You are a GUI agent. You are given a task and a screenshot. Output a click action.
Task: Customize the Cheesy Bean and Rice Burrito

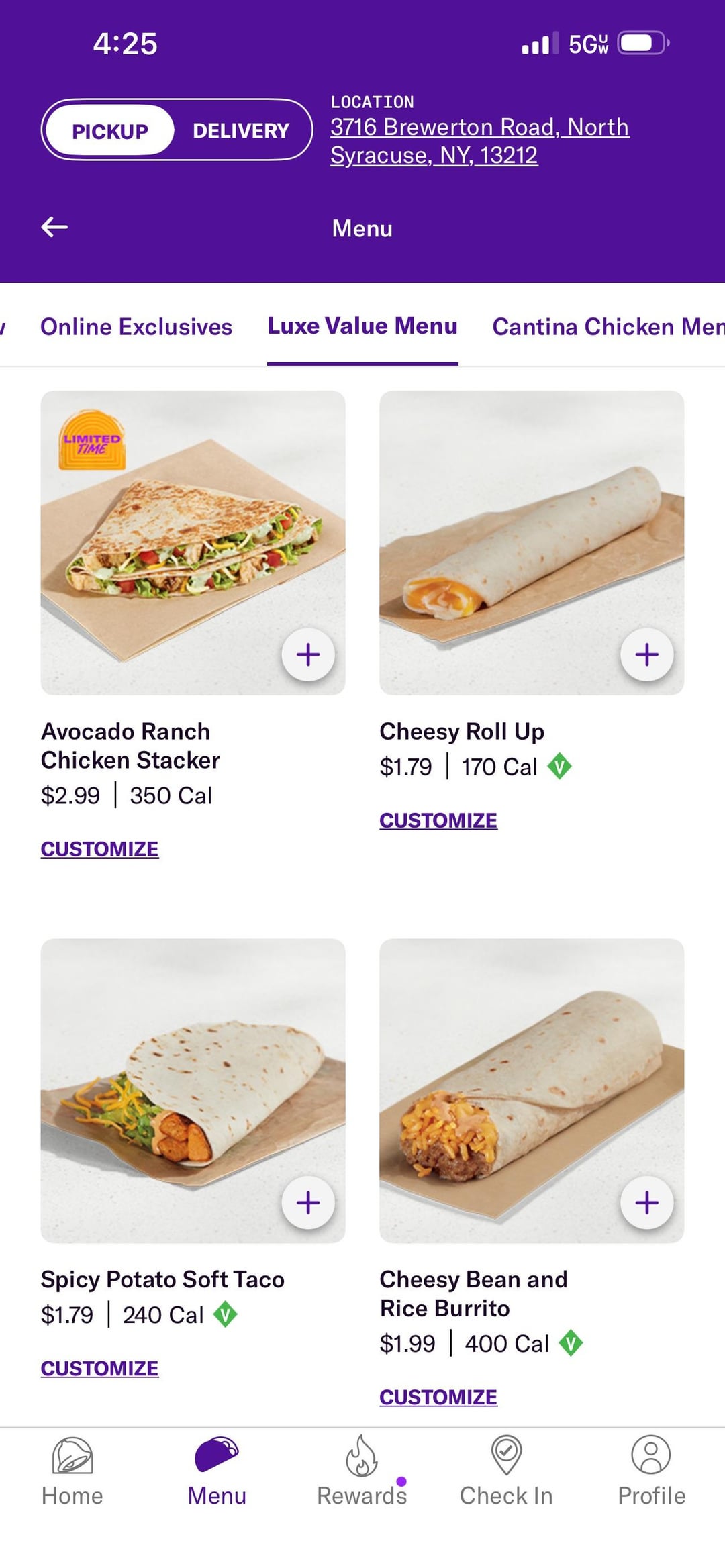[438, 1397]
